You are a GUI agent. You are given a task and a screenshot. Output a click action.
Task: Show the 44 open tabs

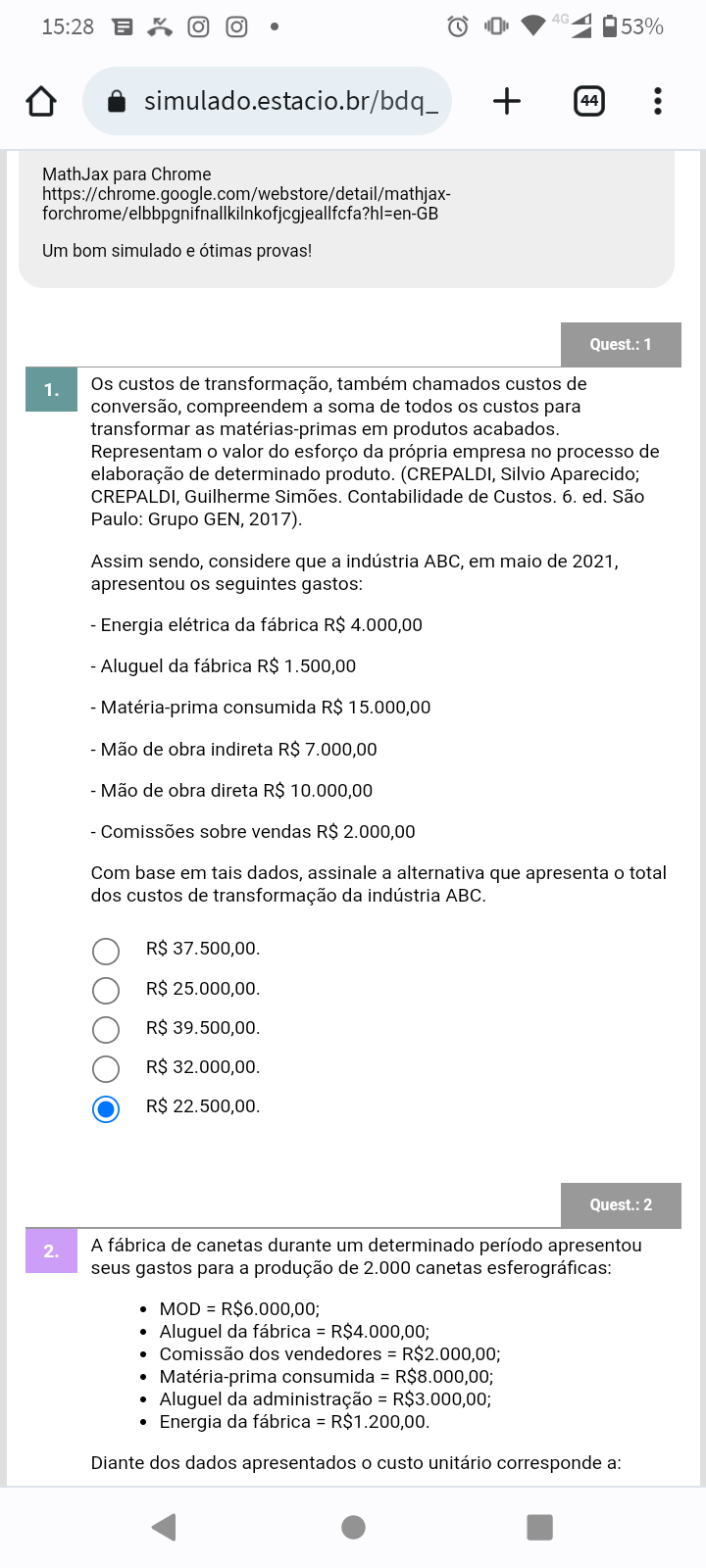point(588,101)
